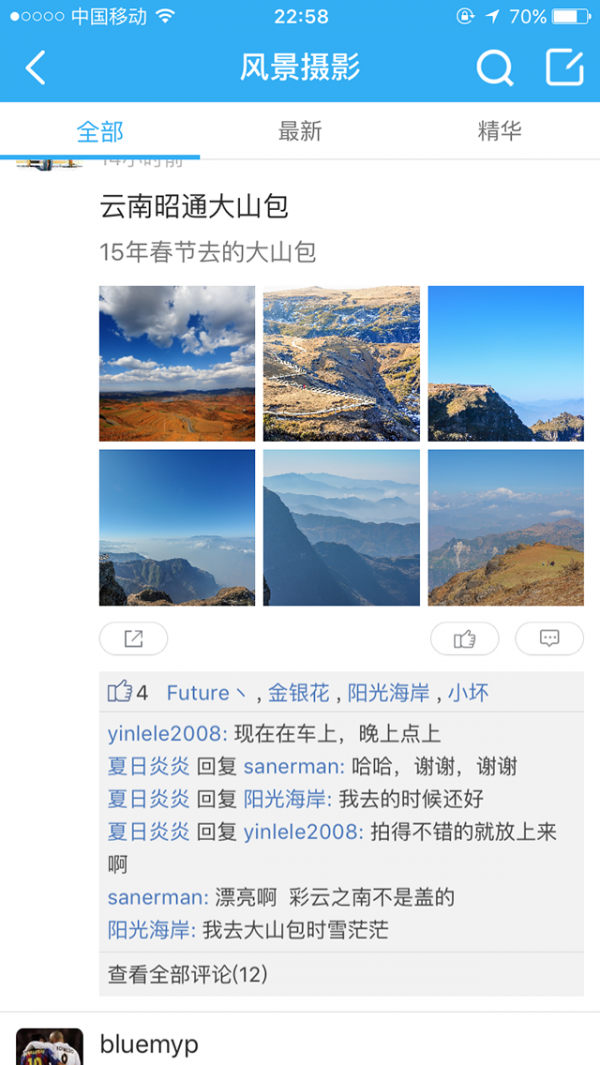Go back using the top arrow
The width and height of the screenshot is (600, 1065).
click(36, 68)
